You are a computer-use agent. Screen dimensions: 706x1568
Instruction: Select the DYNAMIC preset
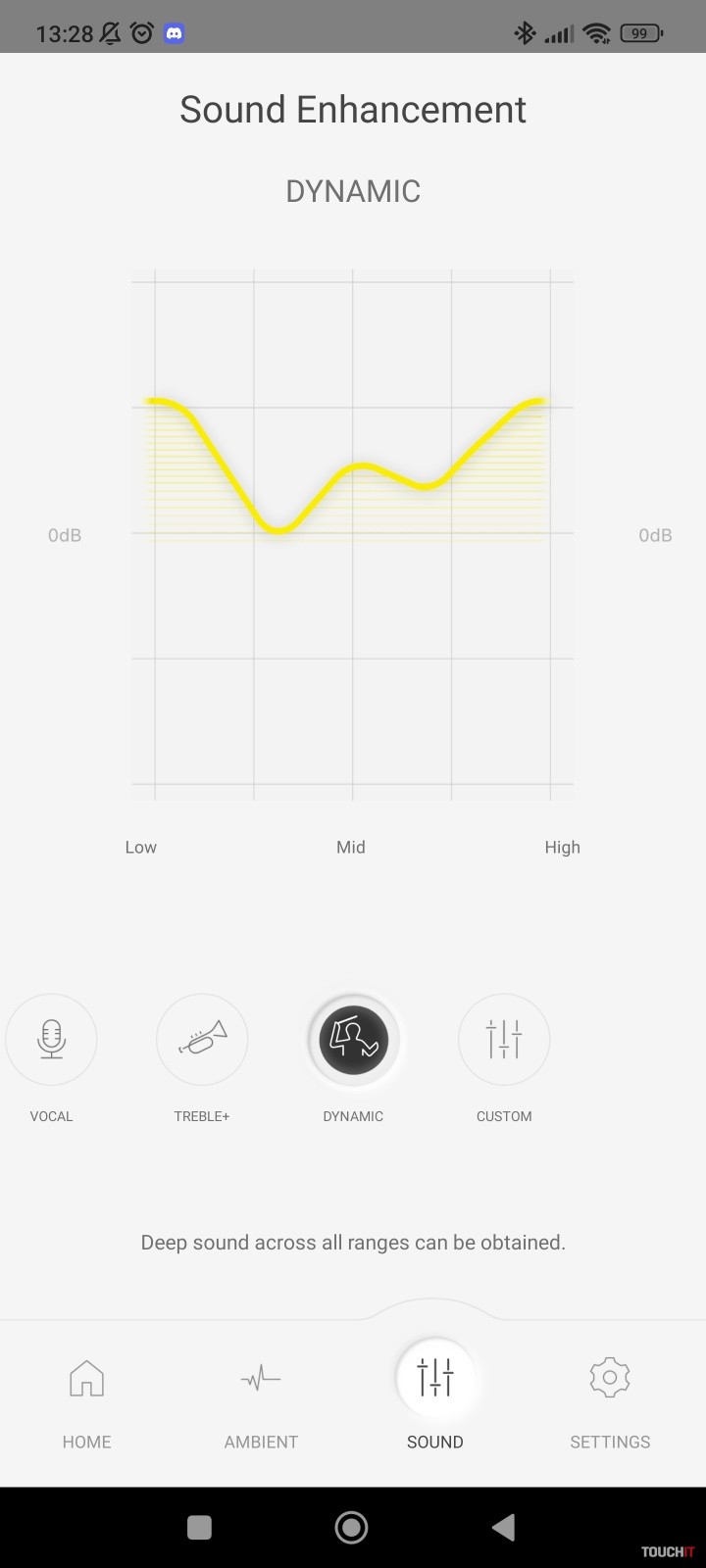[353, 1040]
